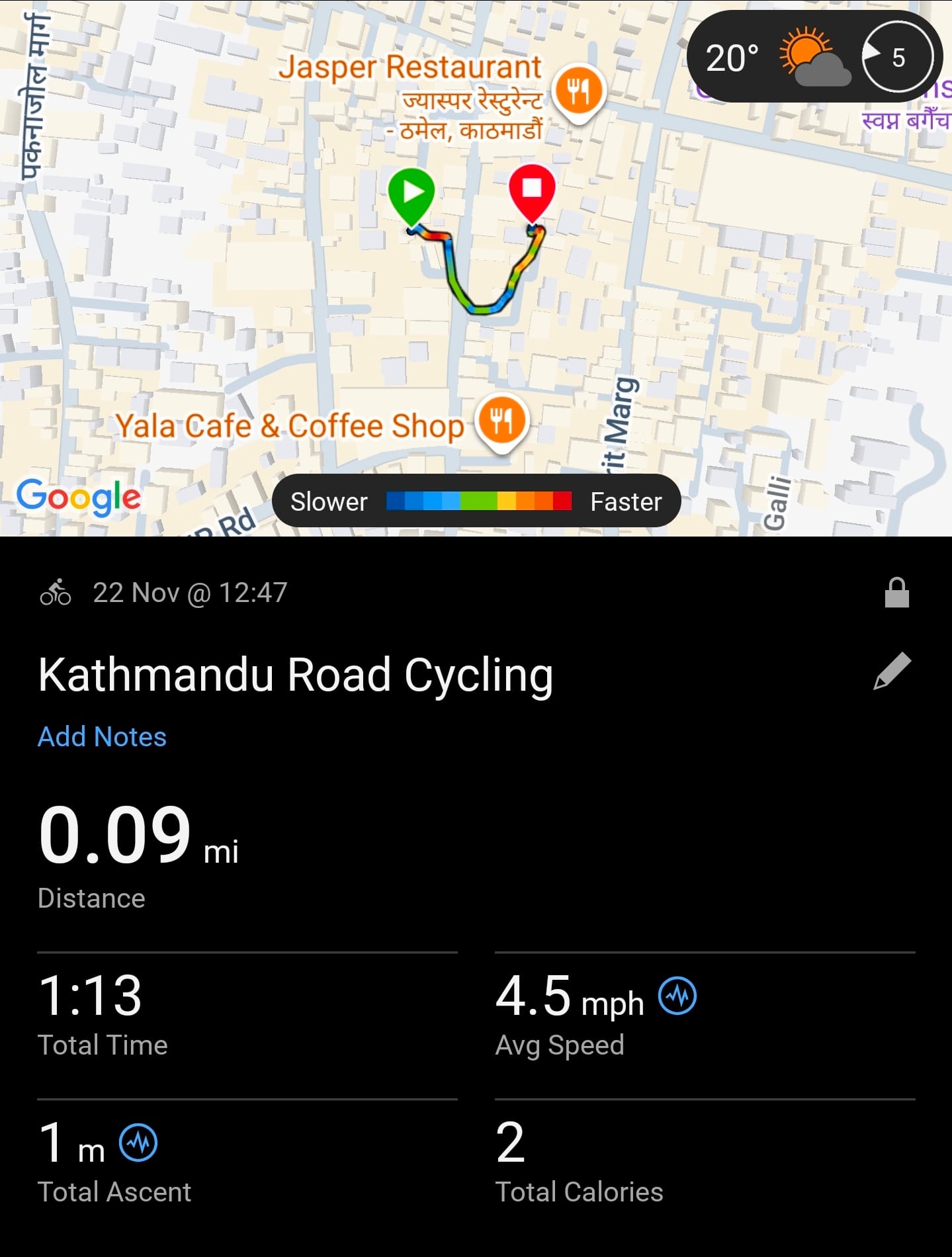
Task: View Avg Speed chart icon
Action: (x=677, y=996)
